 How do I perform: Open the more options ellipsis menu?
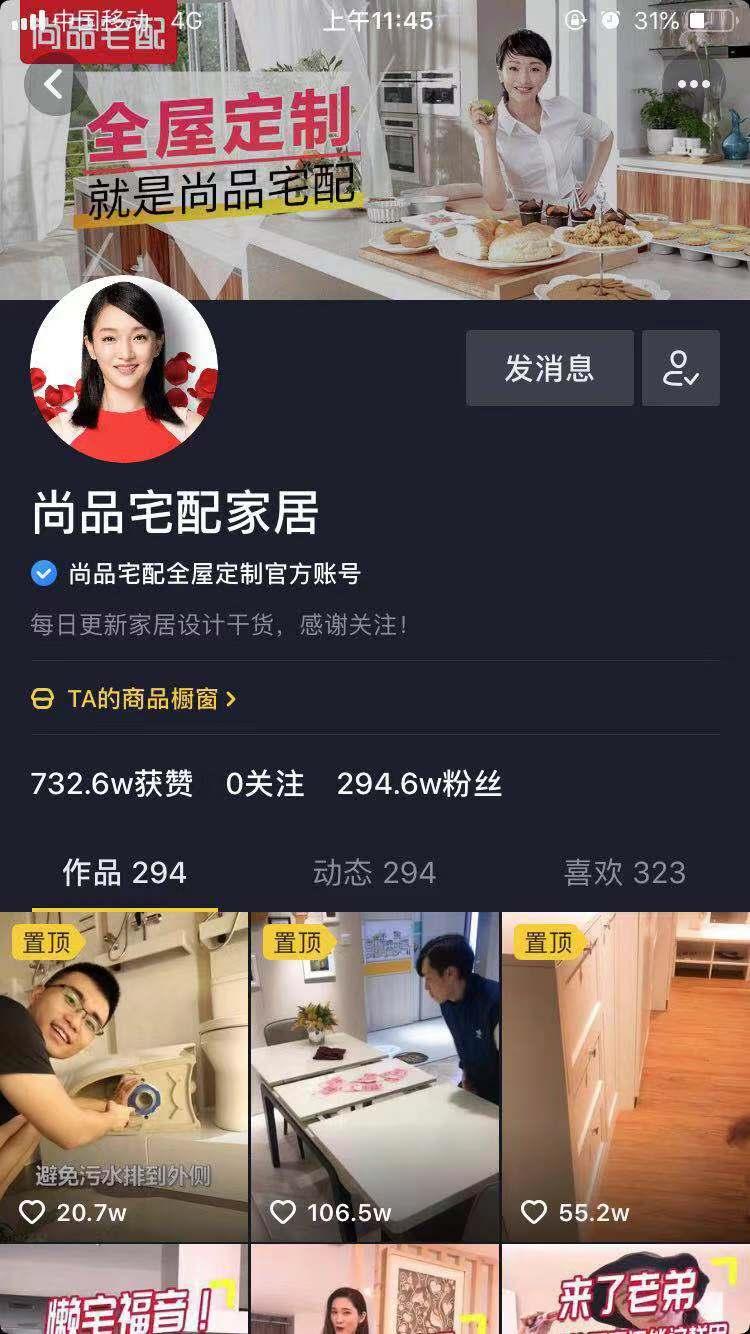[x=691, y=85]
